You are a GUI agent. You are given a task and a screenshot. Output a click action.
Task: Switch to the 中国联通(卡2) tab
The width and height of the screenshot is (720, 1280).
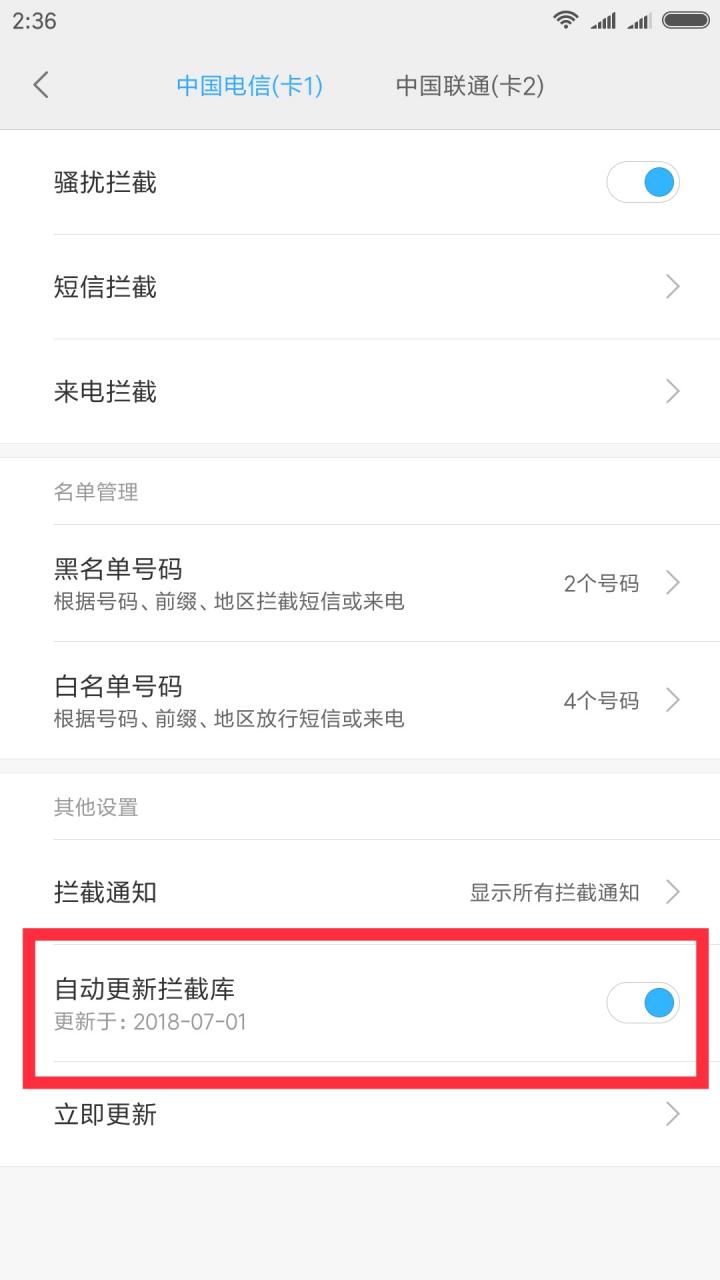(468, 87)
